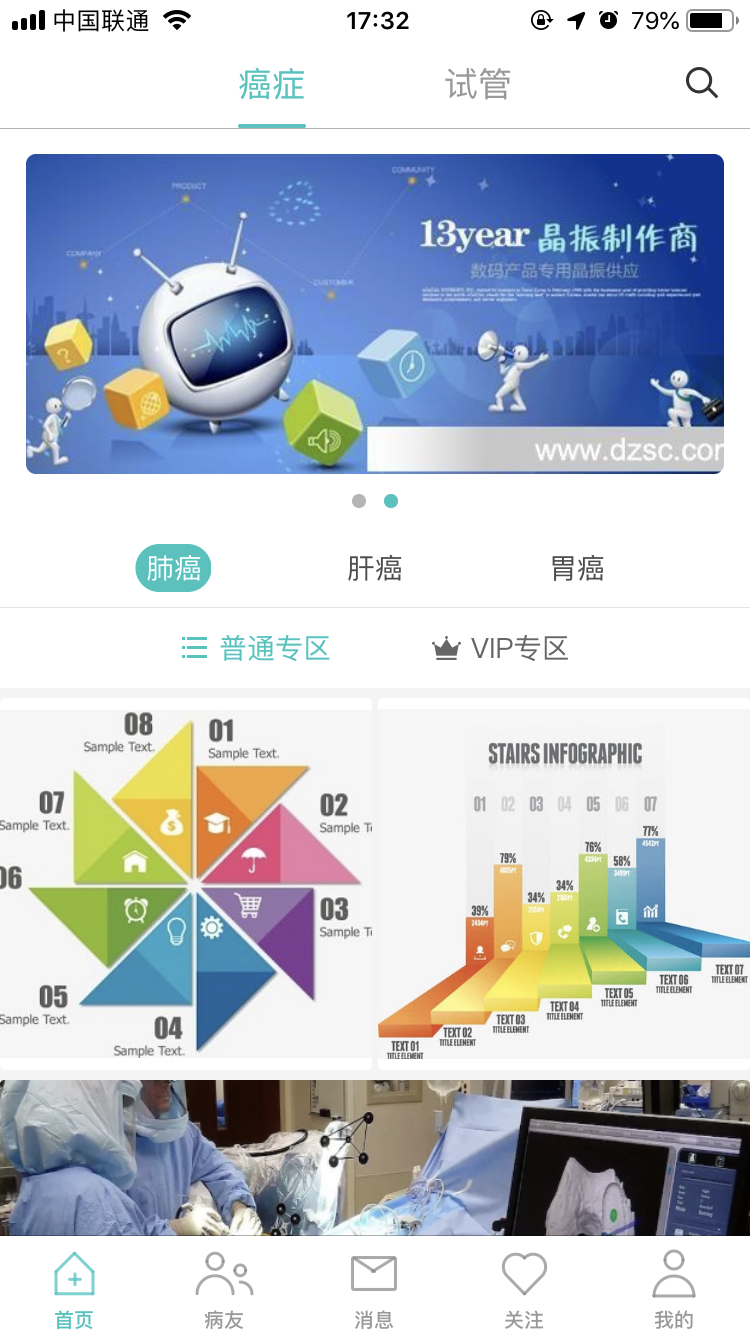Viewport: 750px width, 1334px height.
Task: Select the 胃癌 category
Action: click(577, 569)
